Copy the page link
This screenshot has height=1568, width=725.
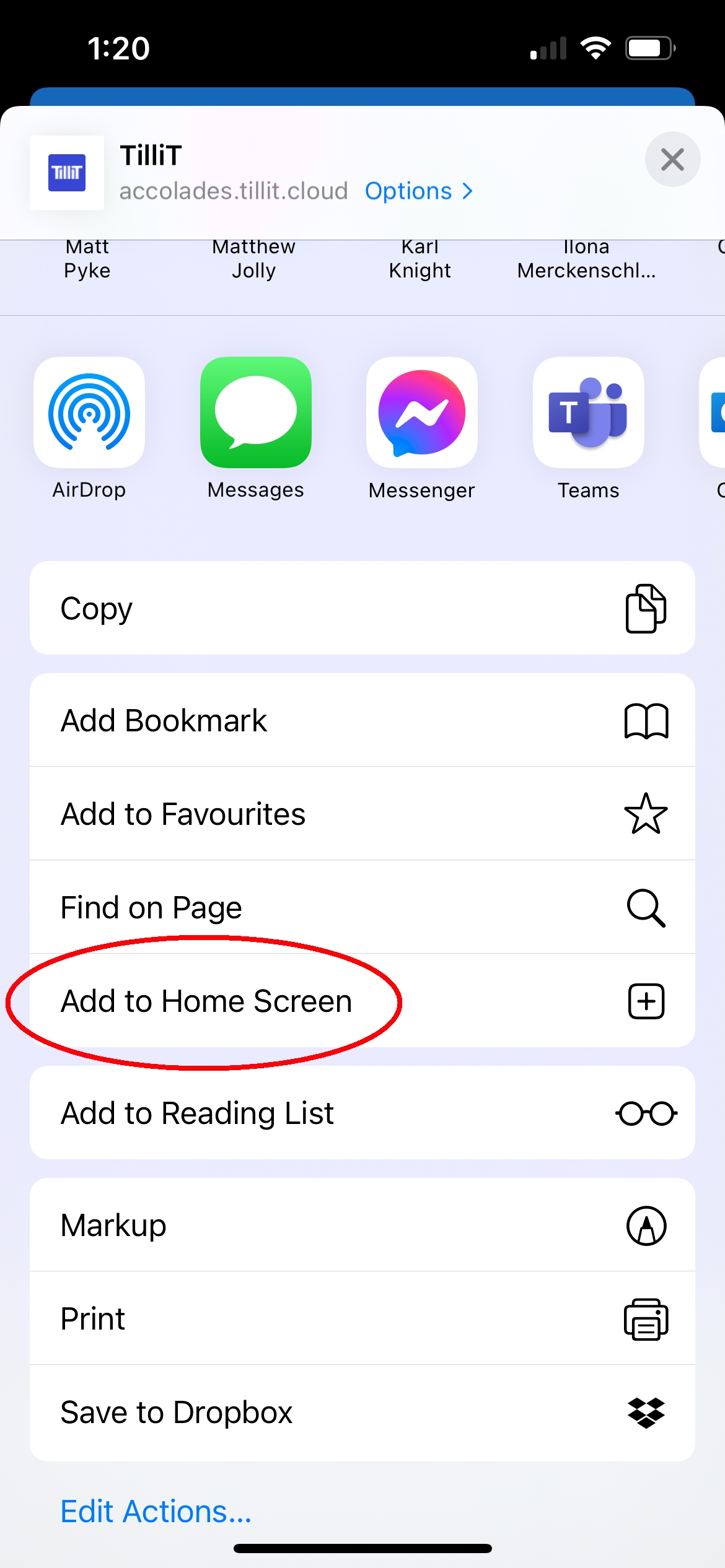[362, 608]
